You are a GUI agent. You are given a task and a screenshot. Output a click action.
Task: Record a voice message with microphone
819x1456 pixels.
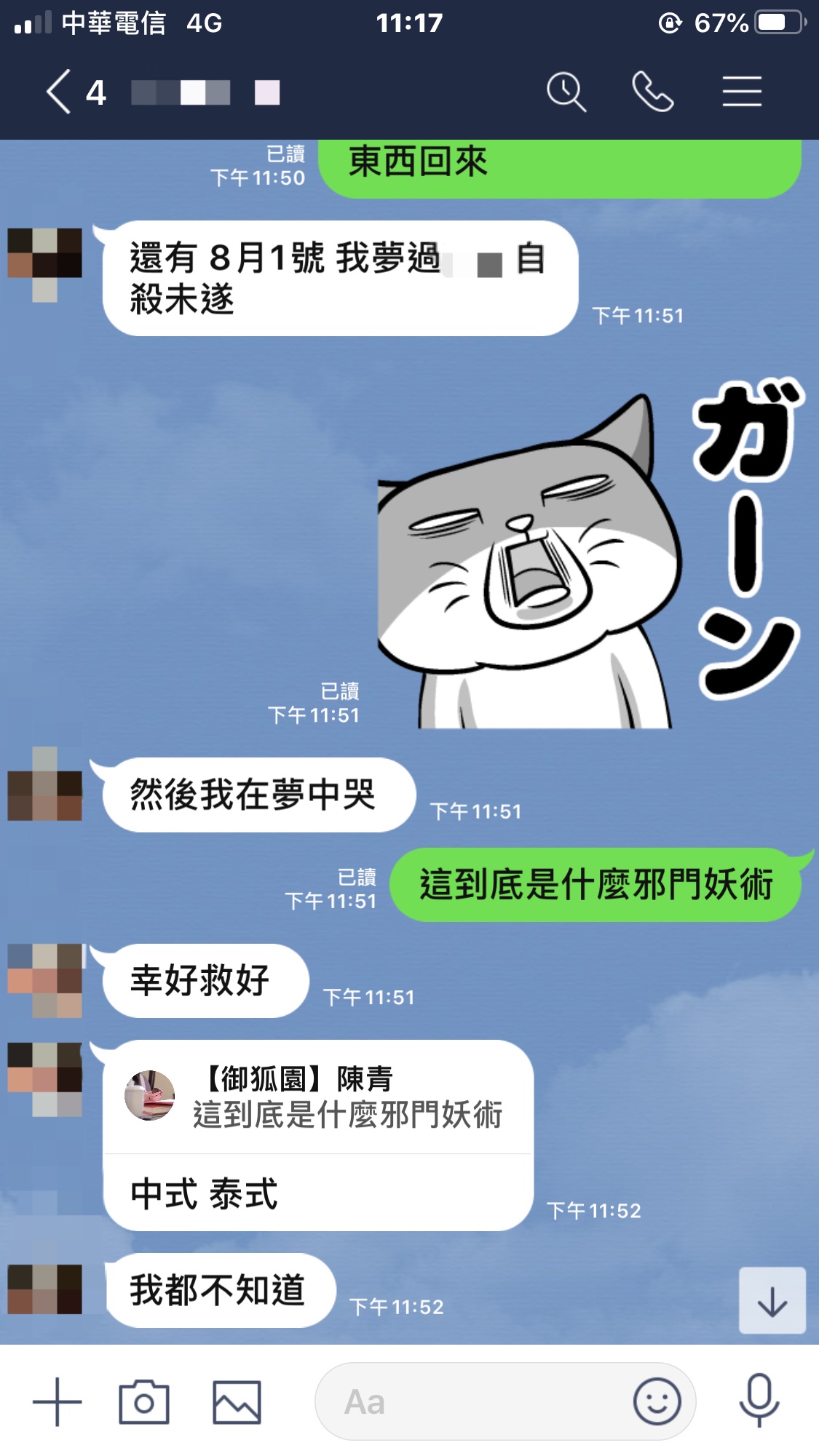(759, 1401)
